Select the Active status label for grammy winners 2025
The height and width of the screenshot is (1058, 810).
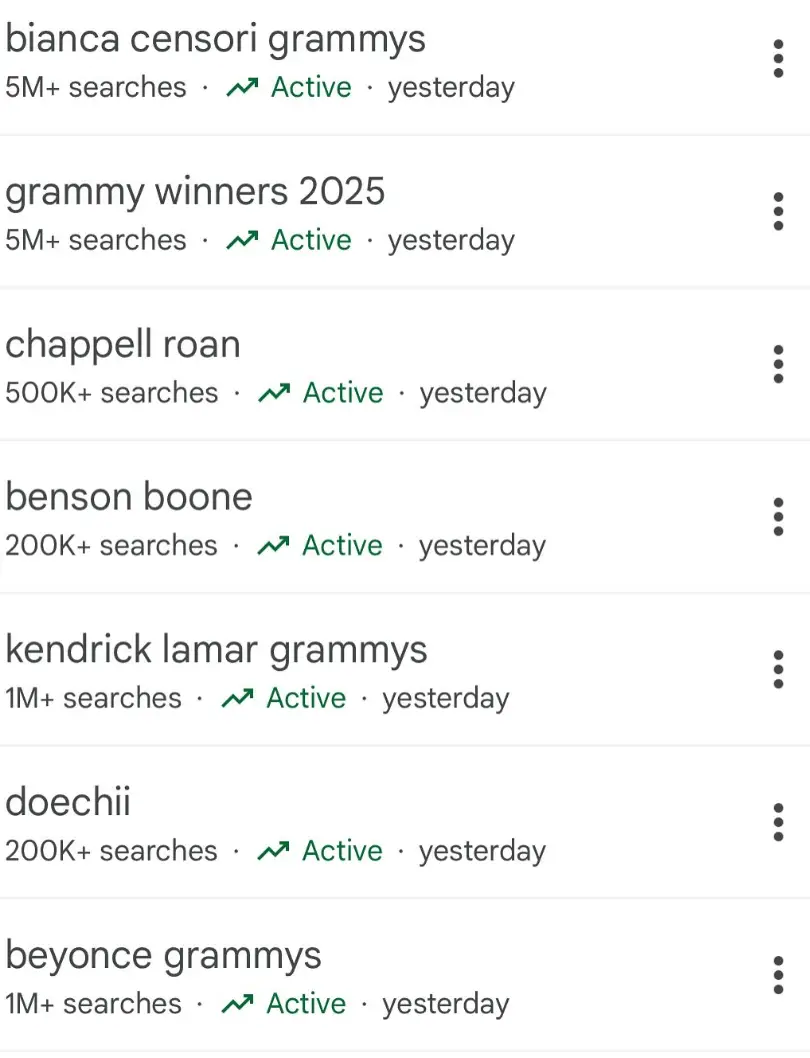pos(311,240)
